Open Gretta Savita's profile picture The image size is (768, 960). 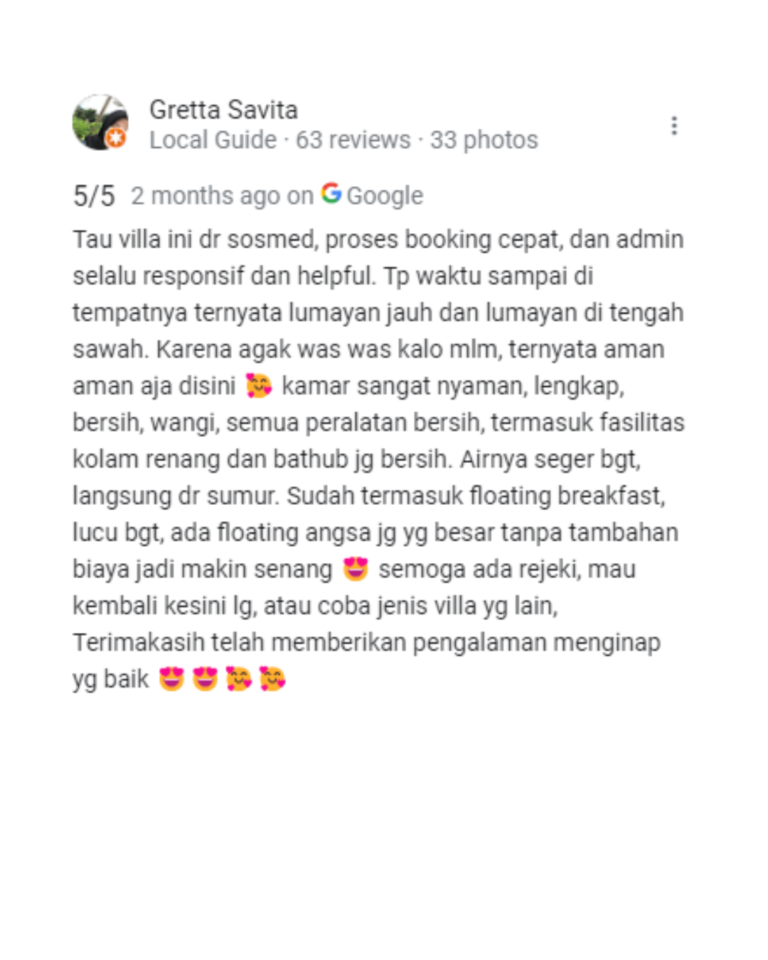tap(100, 123)
